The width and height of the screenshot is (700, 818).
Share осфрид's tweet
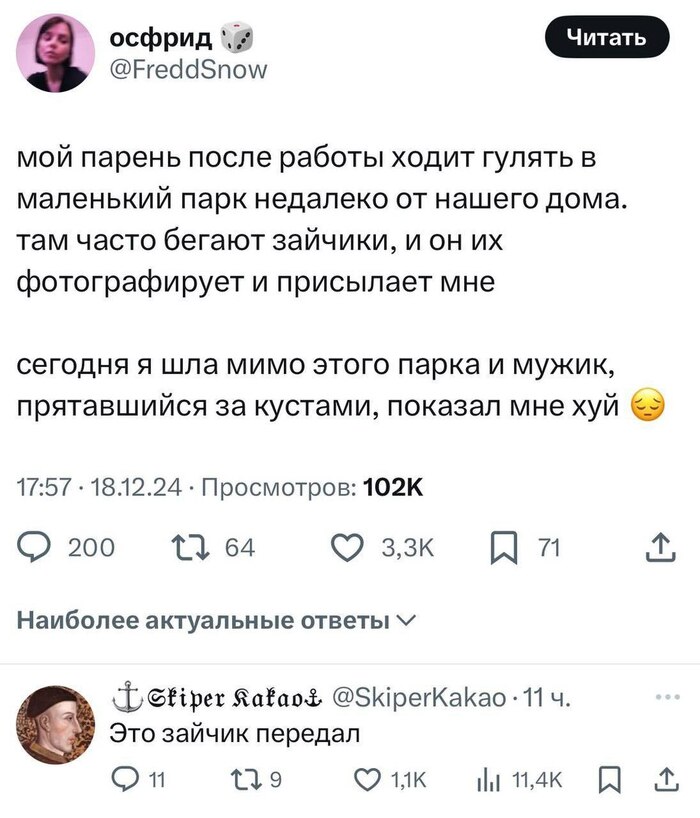663,547
